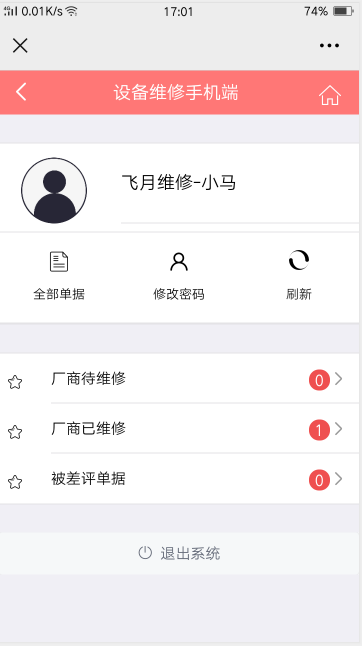Image resolution: width=362 pixels, height=646 pixels.
Task: Tap 退出系统 to log out
Action: pos(180,553)
